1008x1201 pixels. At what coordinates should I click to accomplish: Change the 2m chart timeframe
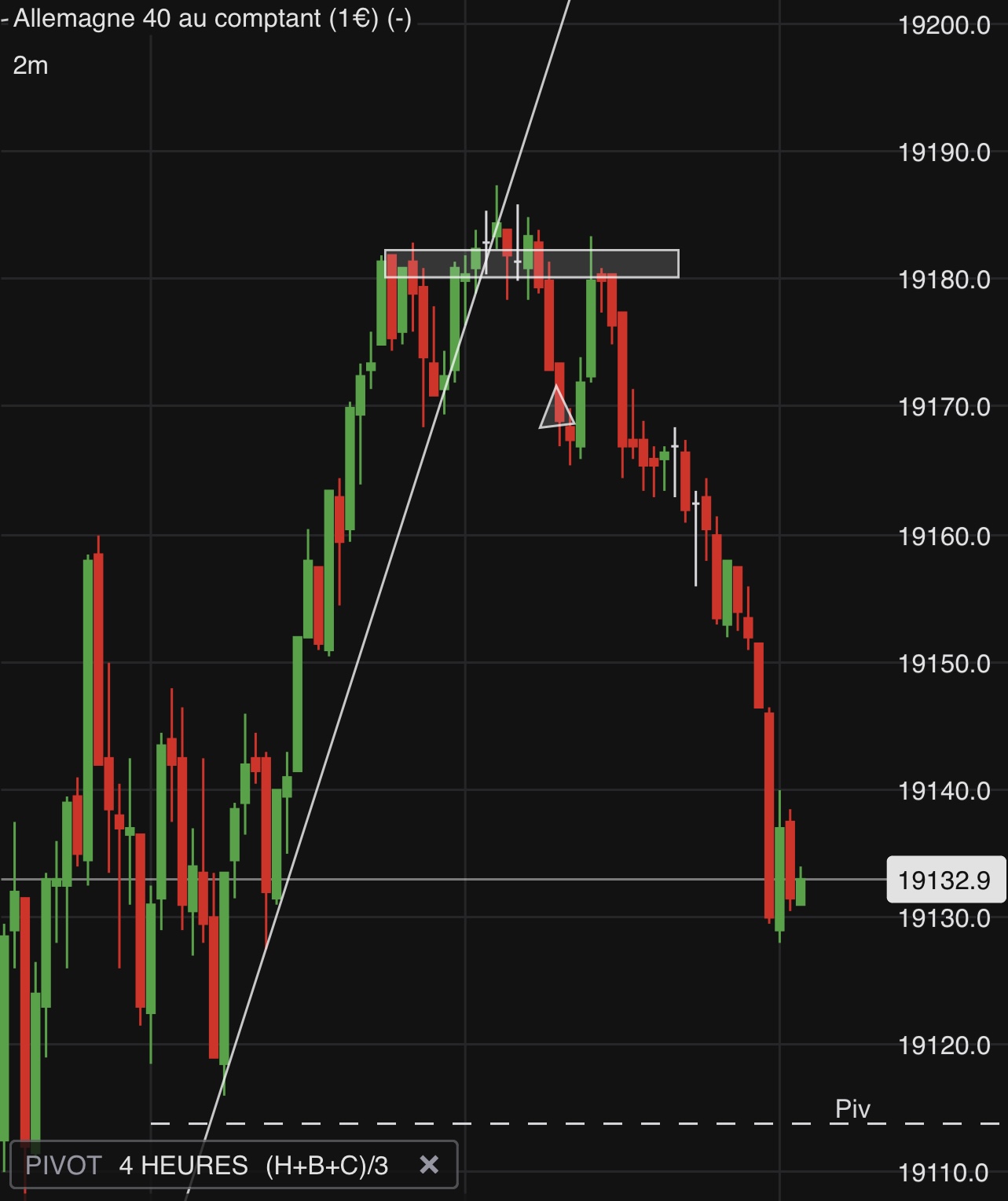pos(31,65)
